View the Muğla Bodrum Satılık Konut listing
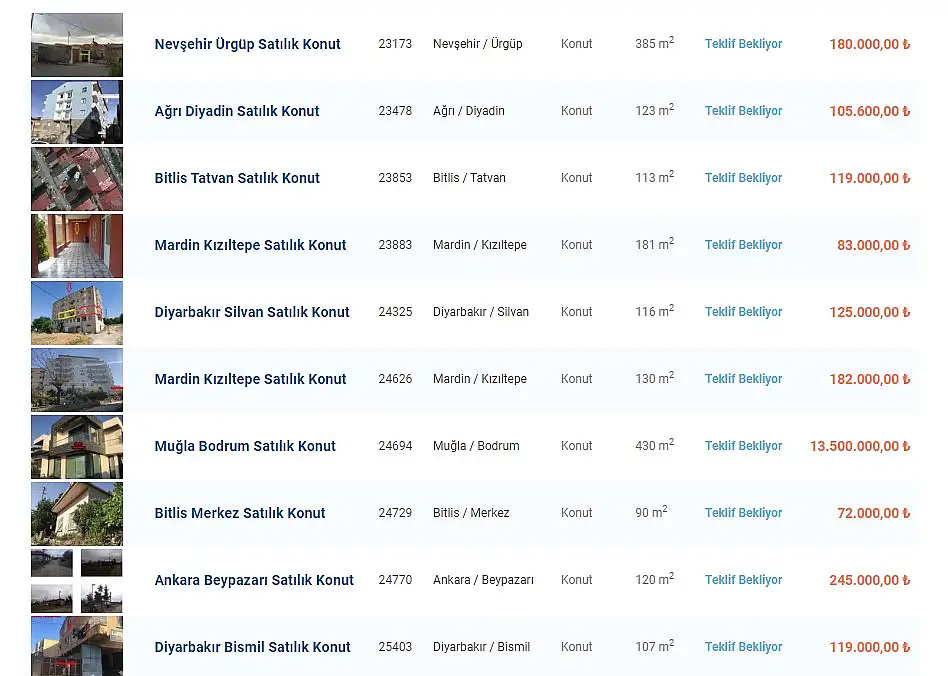 point(245,446)
